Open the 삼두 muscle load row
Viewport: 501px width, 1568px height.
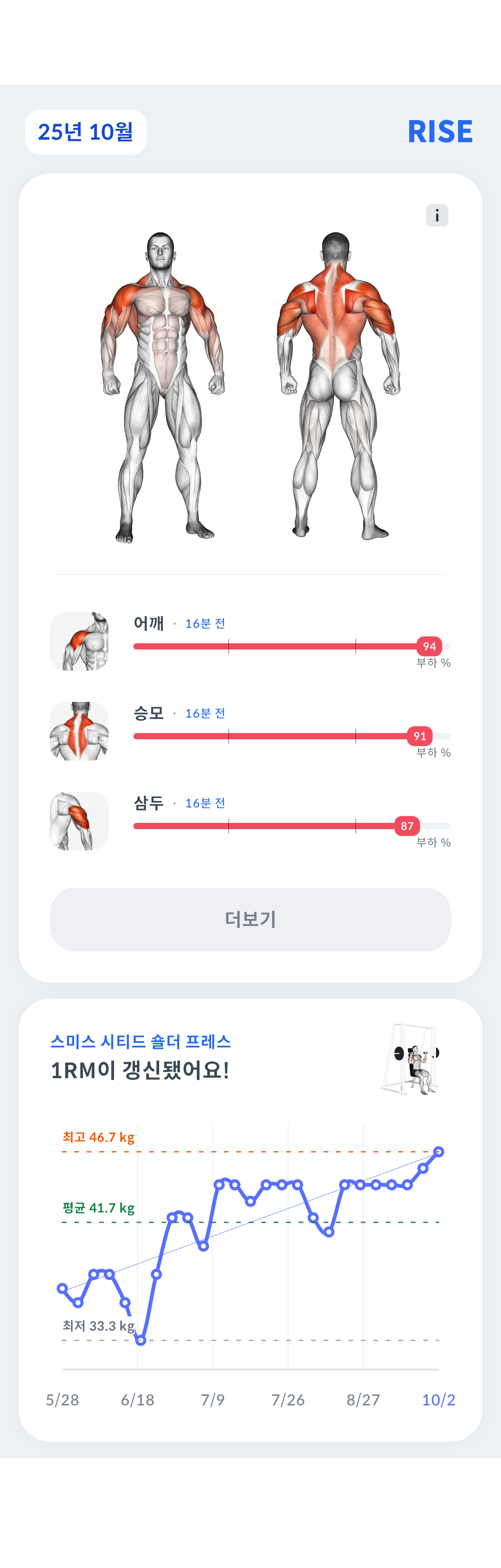tap(250, 821)
